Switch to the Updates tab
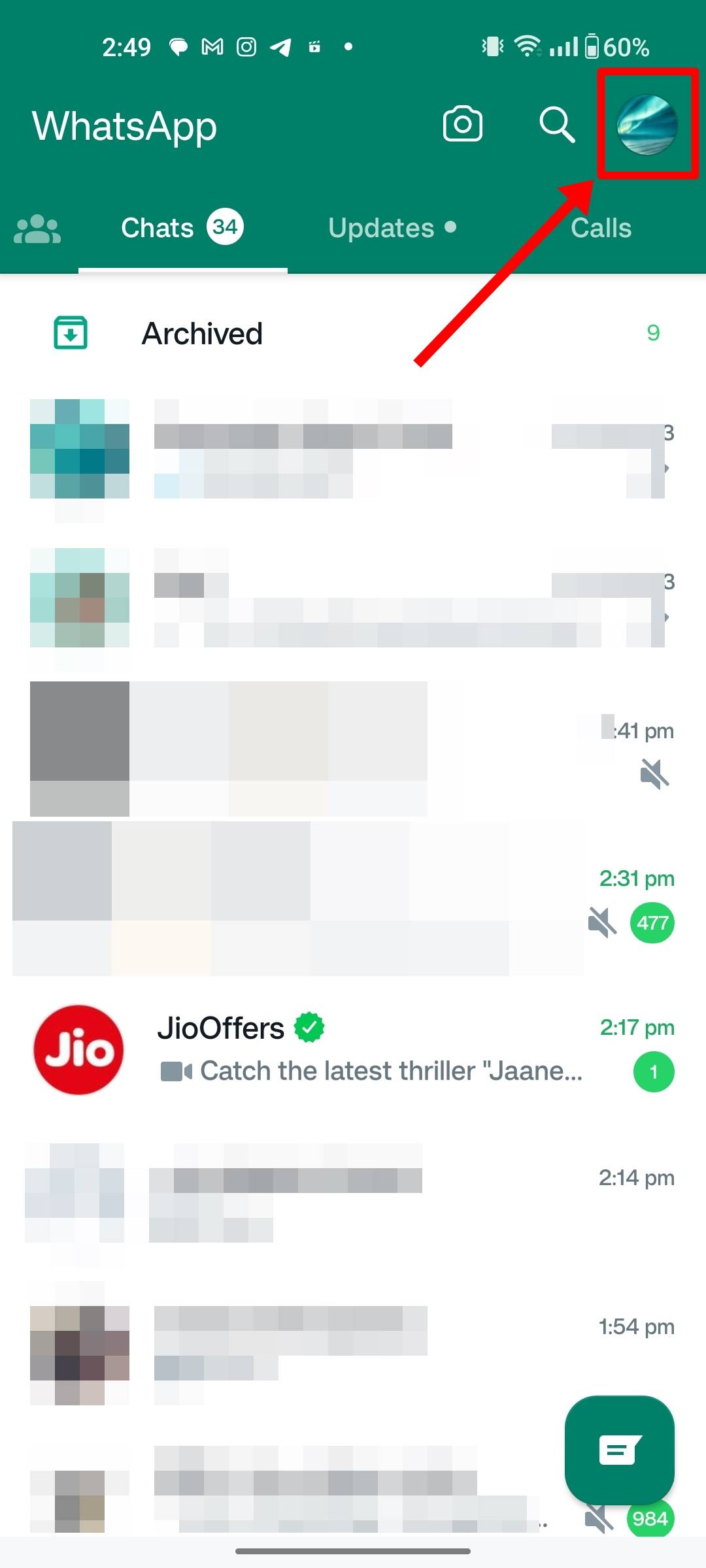Screen dimensions: 706x1568 tap(392, 228)
